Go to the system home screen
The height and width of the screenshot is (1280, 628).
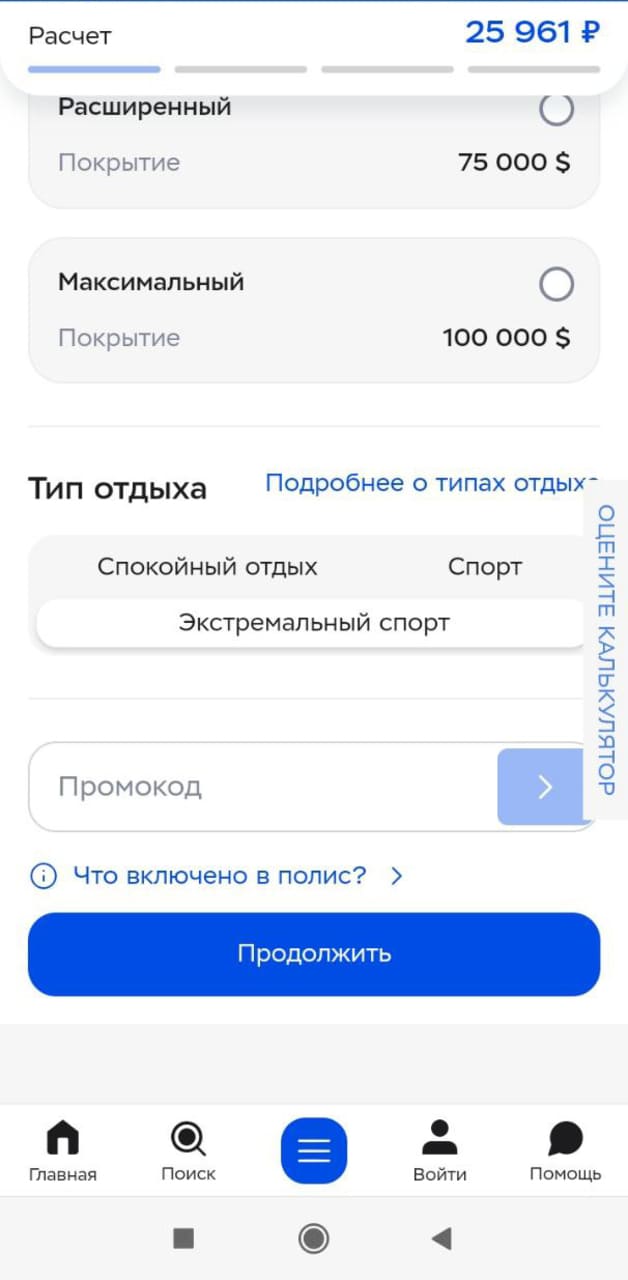pos(314,1239)
